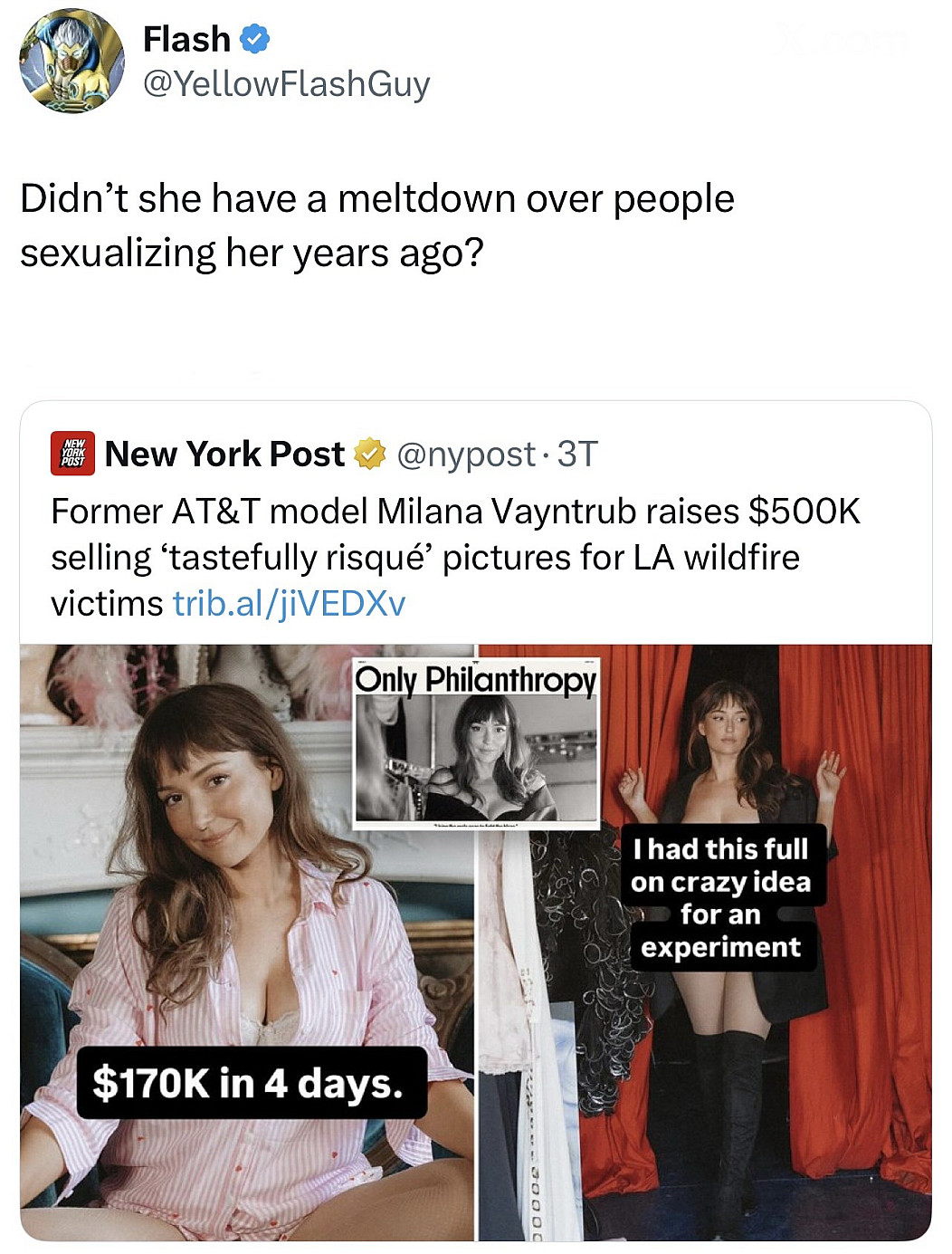Follow the trib.al/jiVEDXv link
This screenshot has height=1254, width=952.
[289, 603]
